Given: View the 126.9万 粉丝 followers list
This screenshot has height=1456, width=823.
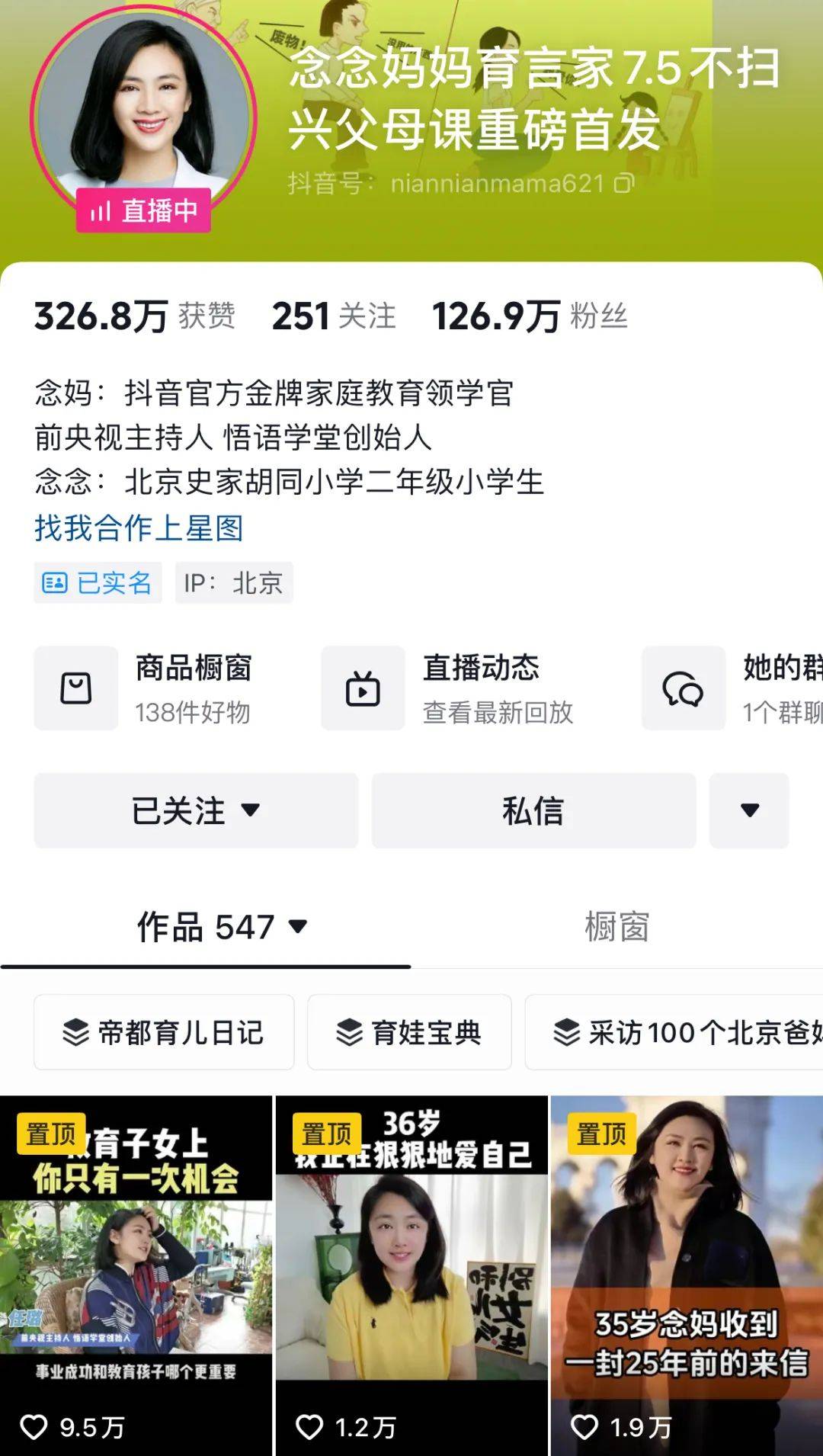Looking at the screenshot, I should (x=530, y=316).
